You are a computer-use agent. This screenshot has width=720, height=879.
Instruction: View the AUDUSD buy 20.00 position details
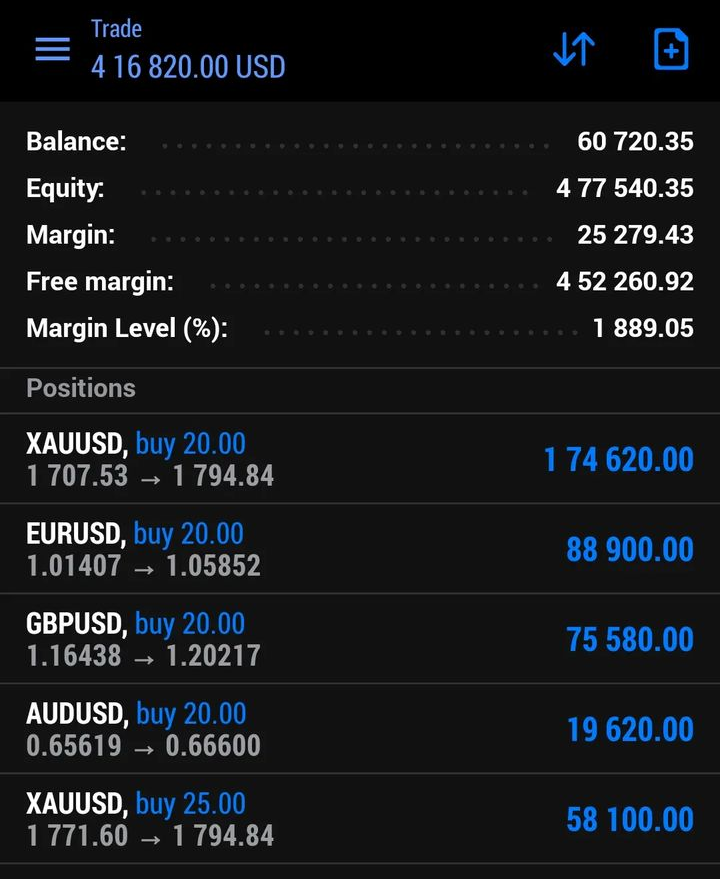(360, 729)
